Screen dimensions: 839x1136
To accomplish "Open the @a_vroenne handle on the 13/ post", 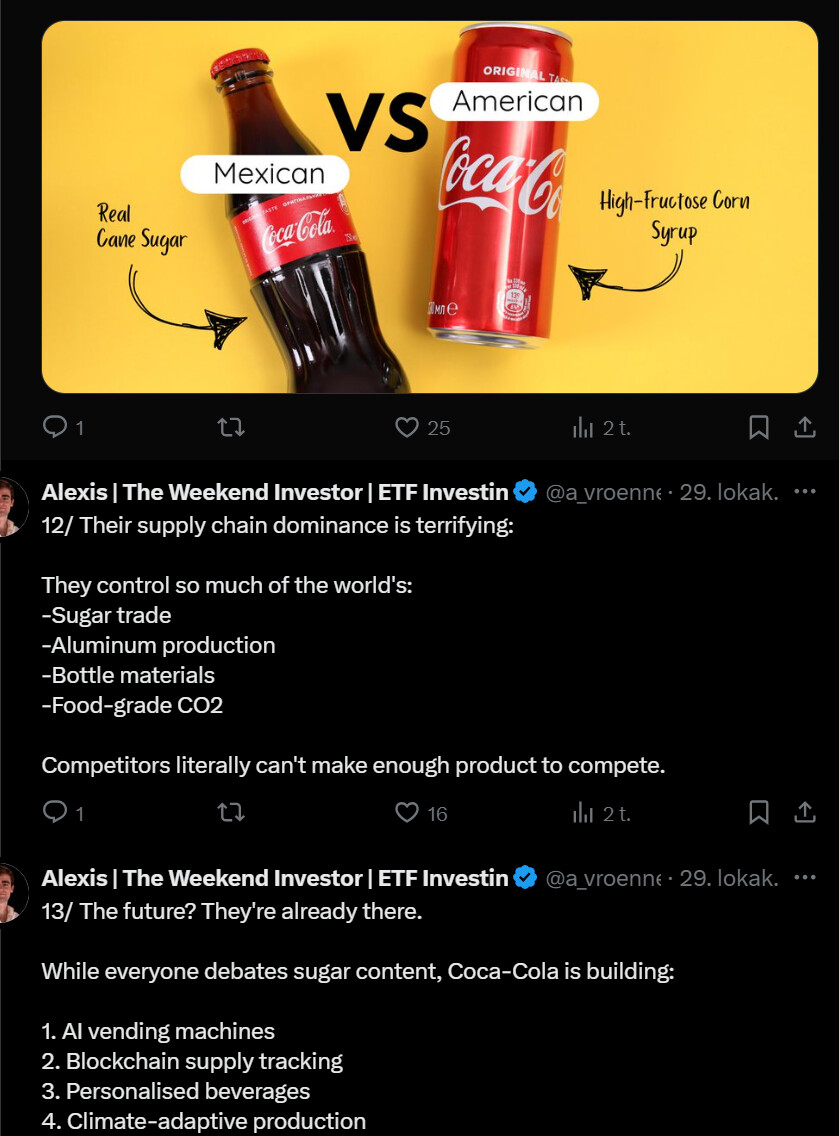I will pos(602,878).
